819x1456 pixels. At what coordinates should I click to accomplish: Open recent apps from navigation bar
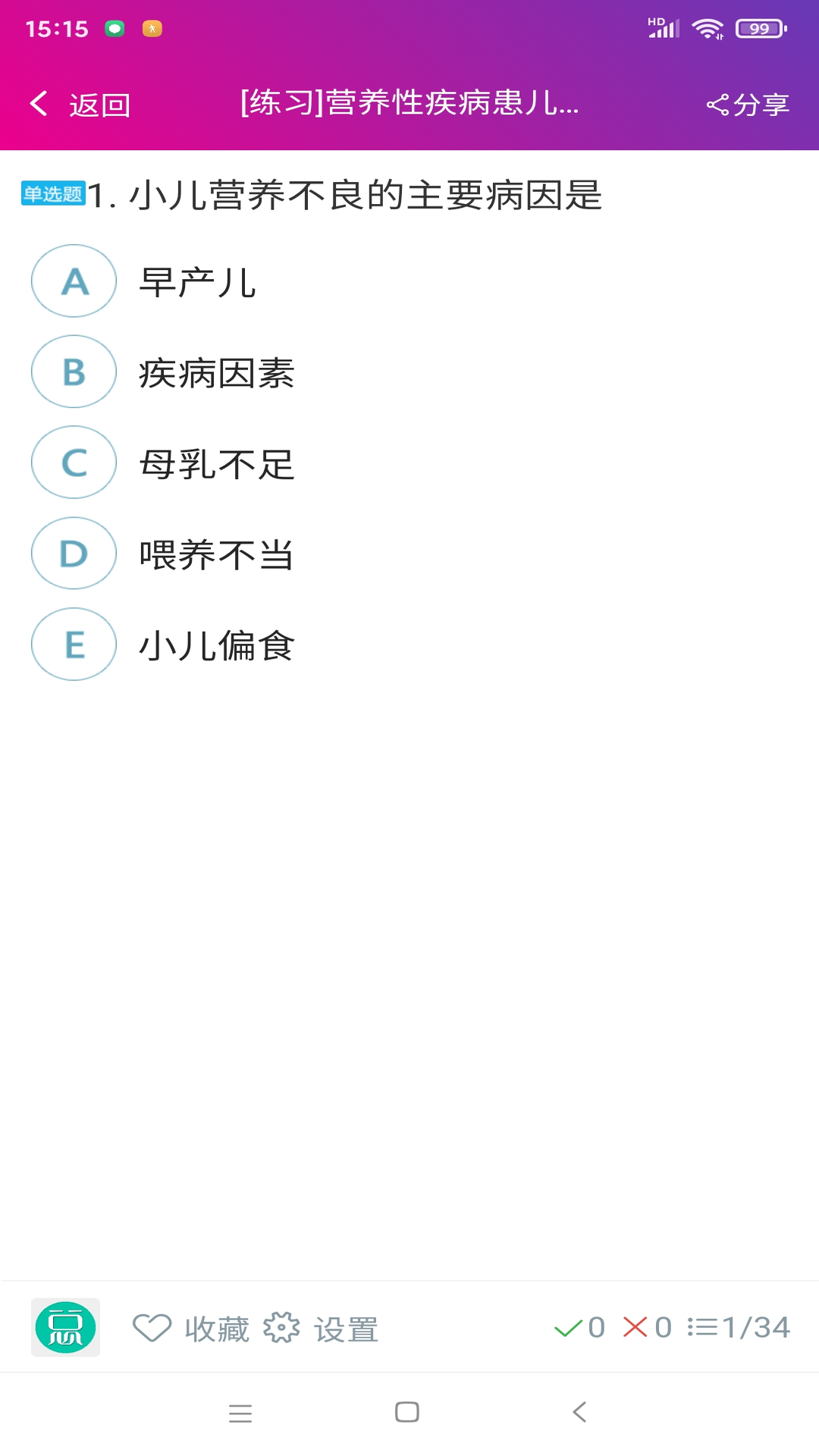click(240, 1413)
